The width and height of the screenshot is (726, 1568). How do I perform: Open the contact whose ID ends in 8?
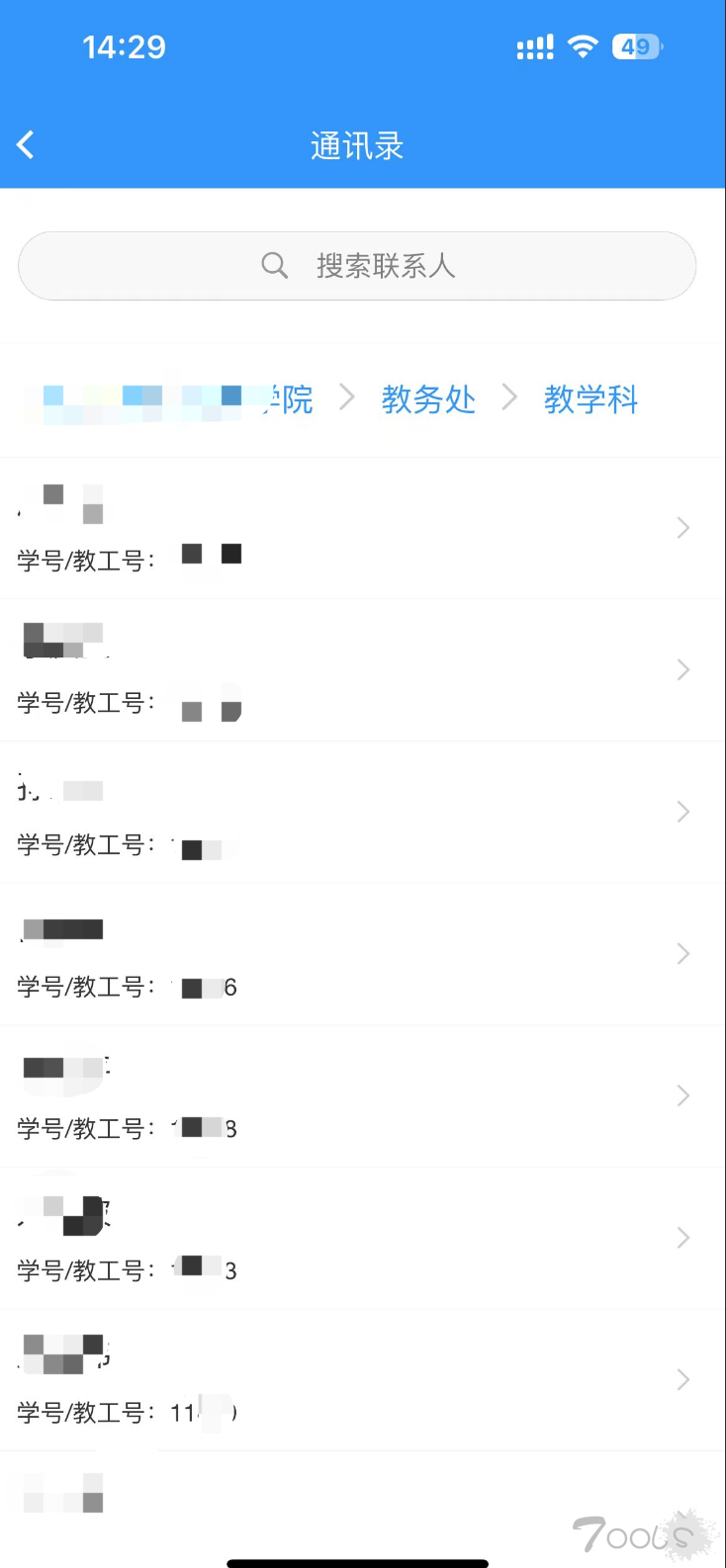pyautogui.click(x=363, y=1096)
